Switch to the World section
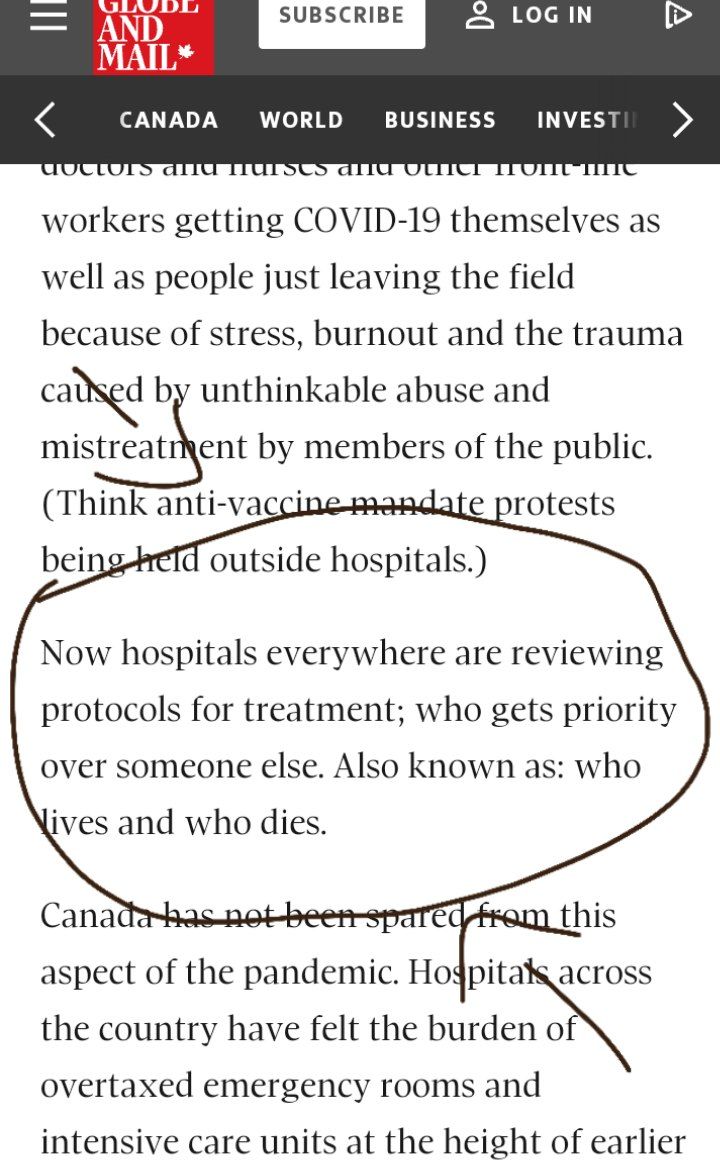720x1160 pixels. coord(301,120)
